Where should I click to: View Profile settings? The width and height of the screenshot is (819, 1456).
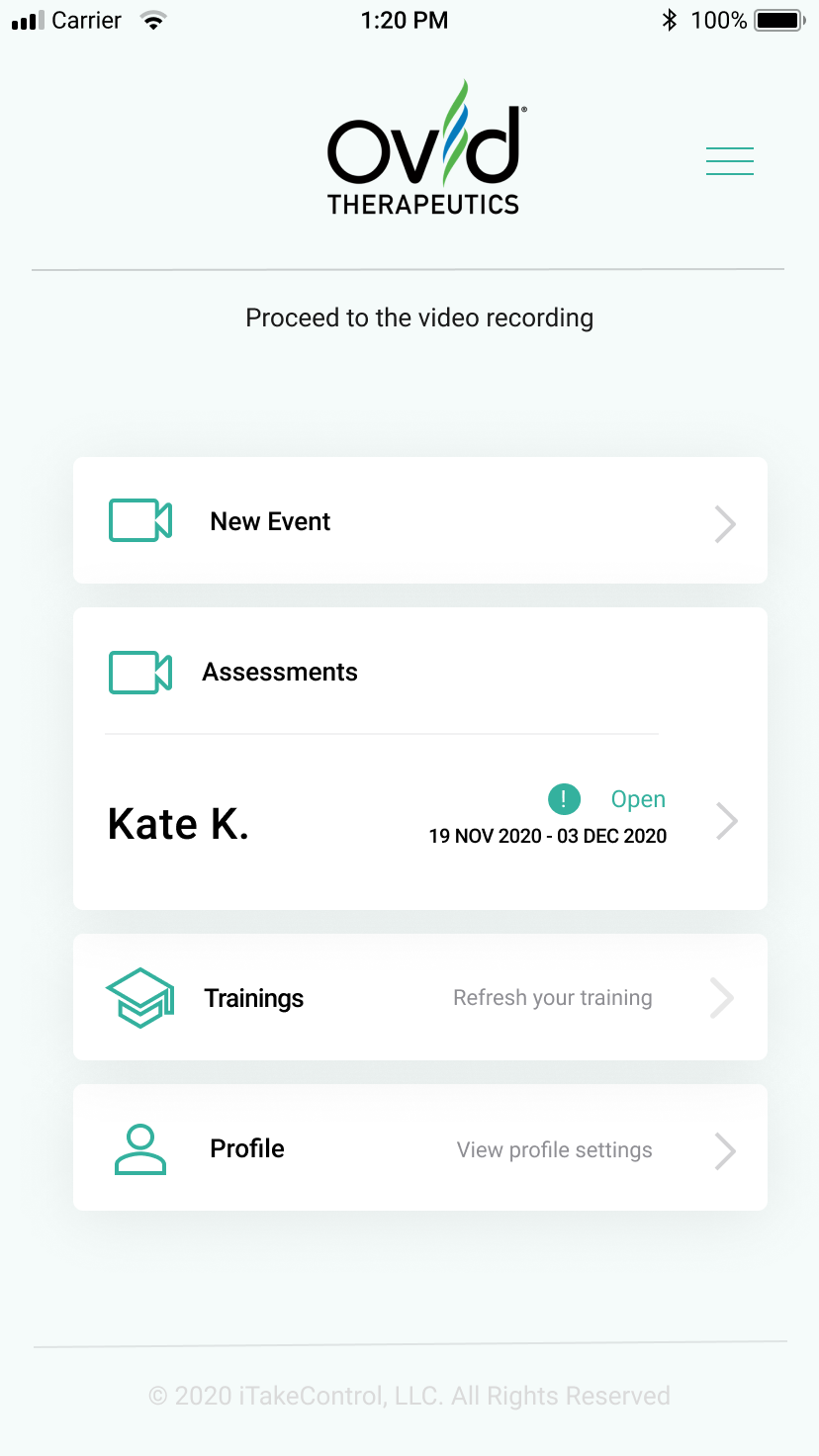pos(420,1147)
